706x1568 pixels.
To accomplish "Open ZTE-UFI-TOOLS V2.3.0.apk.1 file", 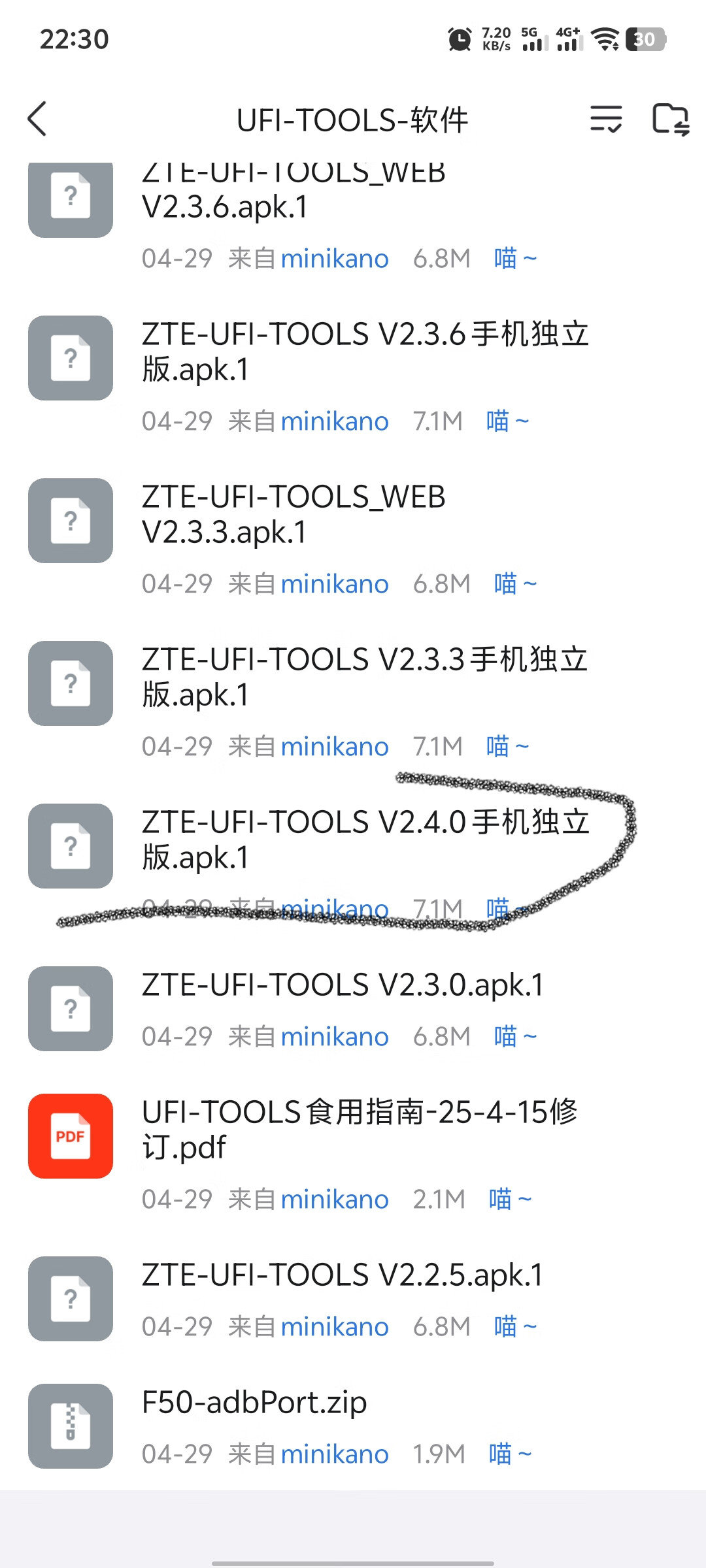I will (343, 985).
